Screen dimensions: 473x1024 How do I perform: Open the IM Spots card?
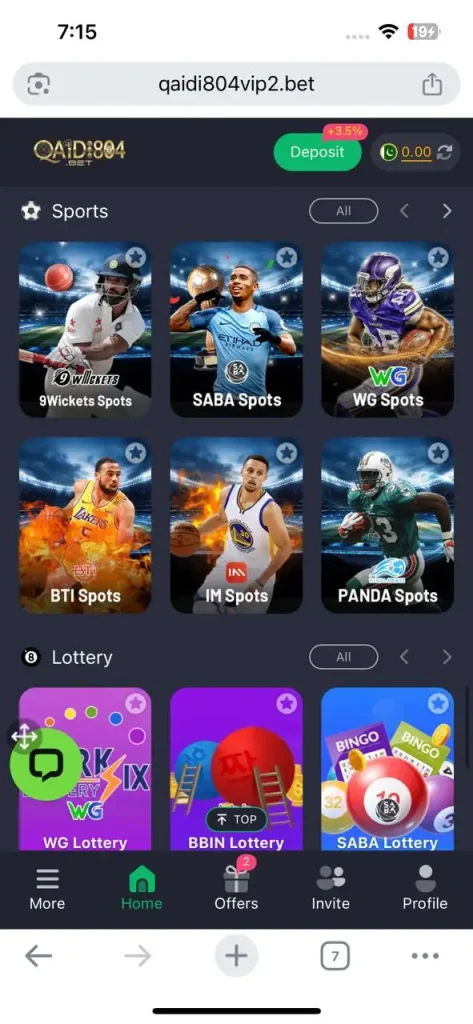coord(236,526)
